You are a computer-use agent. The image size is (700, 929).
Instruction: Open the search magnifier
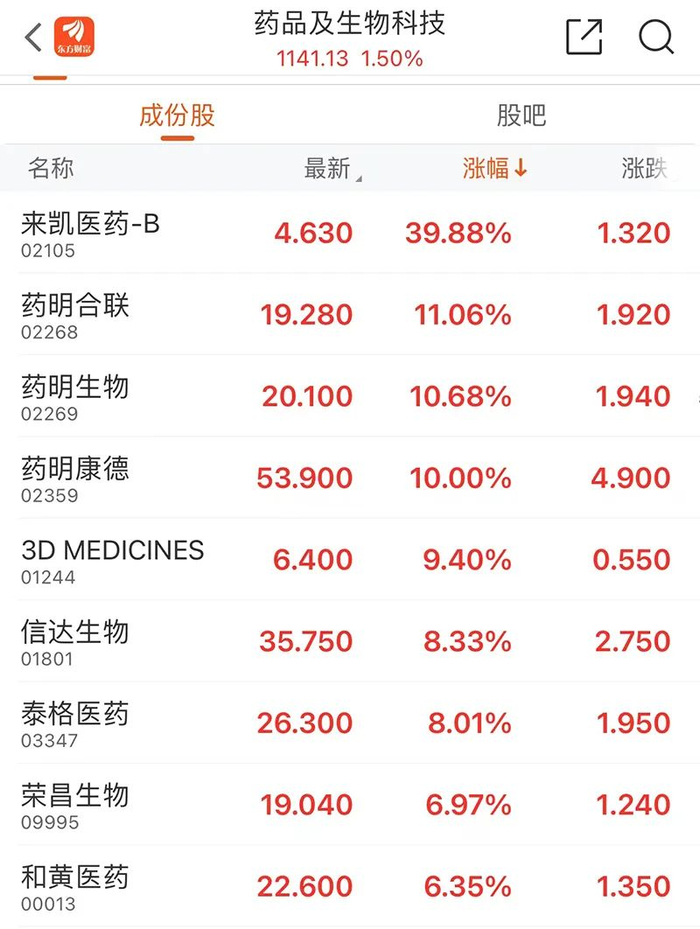pos(656,38)
